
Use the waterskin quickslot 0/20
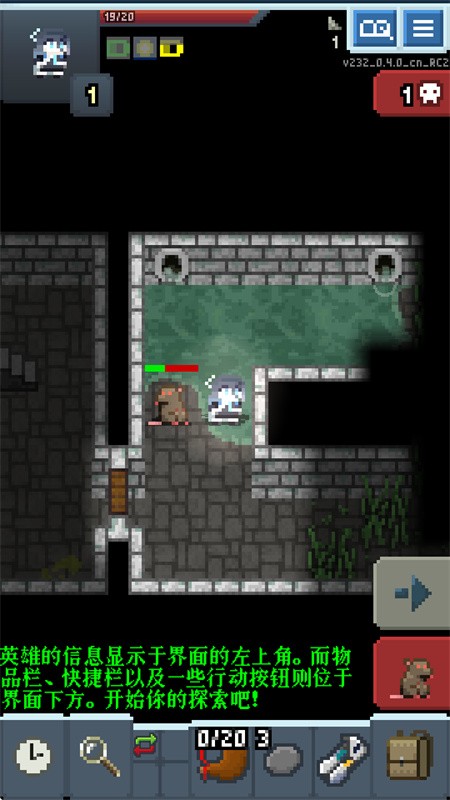tap(222, 756)
